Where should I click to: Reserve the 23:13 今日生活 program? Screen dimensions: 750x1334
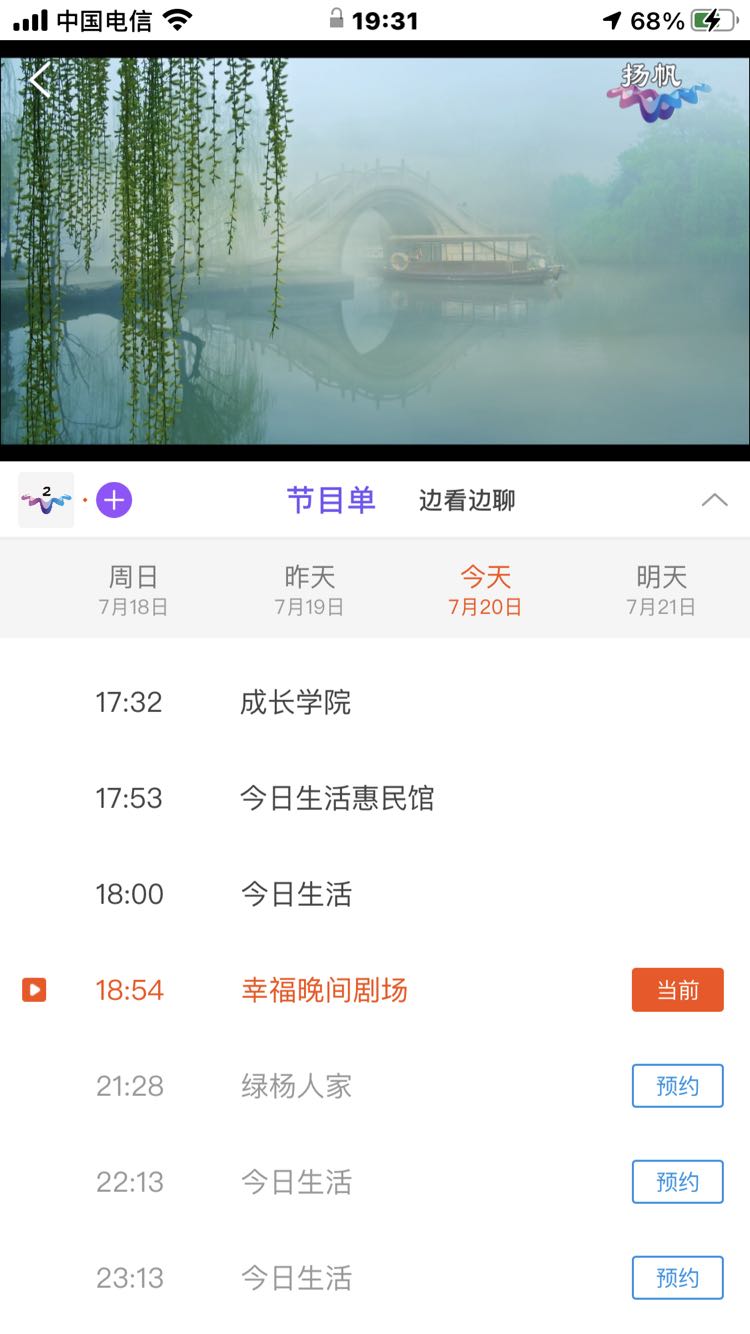(x=677, y=1278)
